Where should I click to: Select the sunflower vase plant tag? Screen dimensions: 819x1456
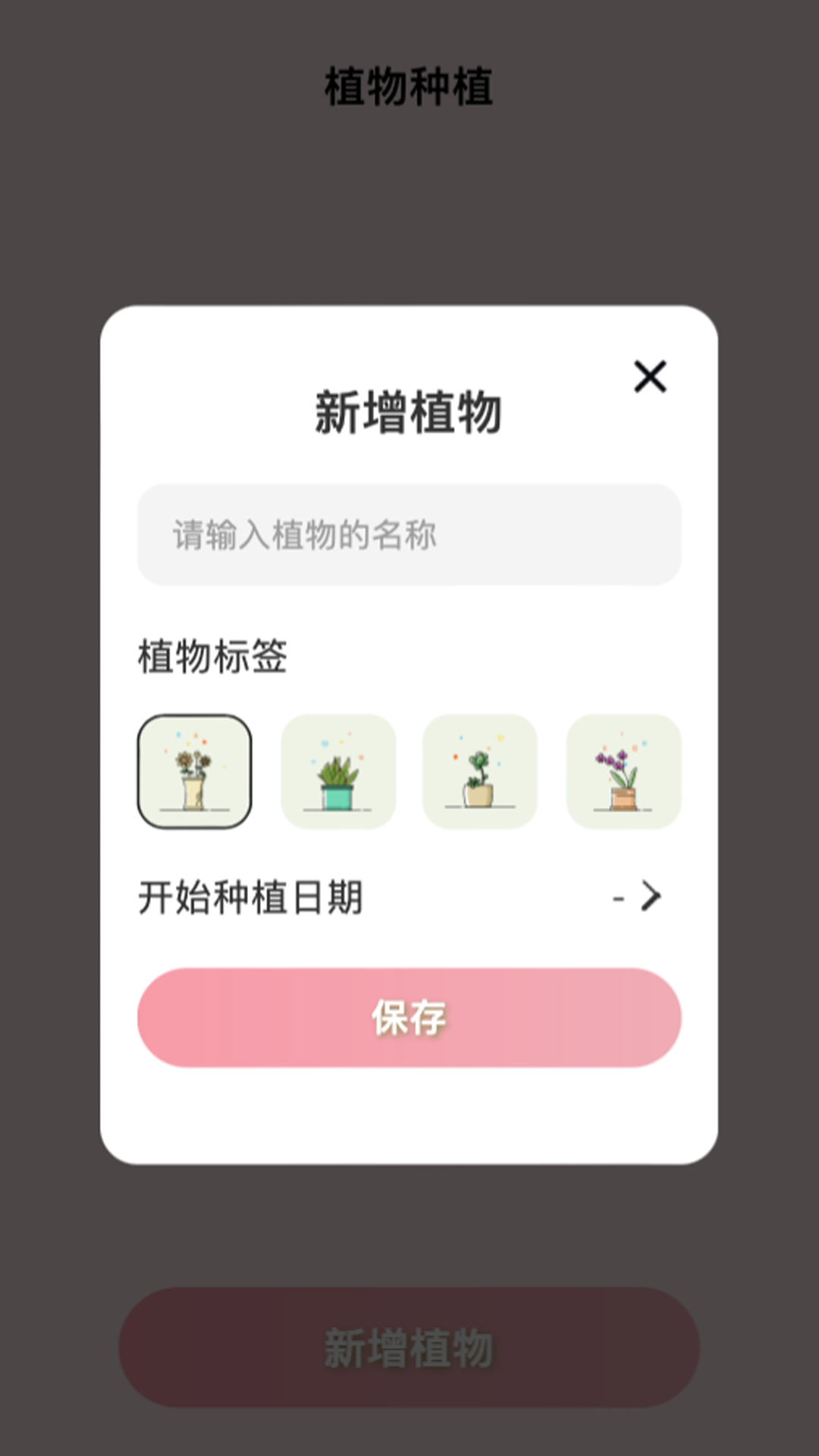[195, 771]
